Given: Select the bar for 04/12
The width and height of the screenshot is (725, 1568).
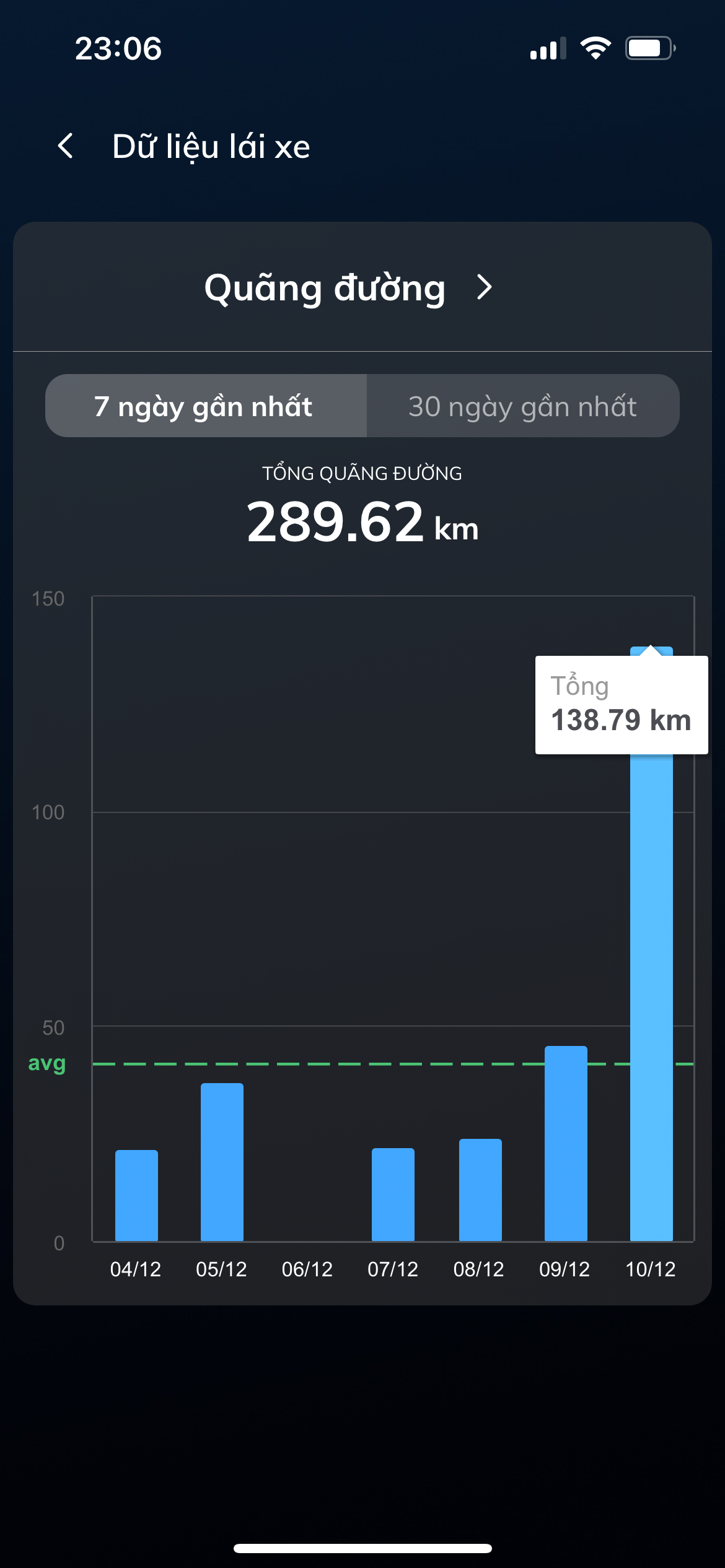Looking at the screenshot, I should tap(136, 1195).
